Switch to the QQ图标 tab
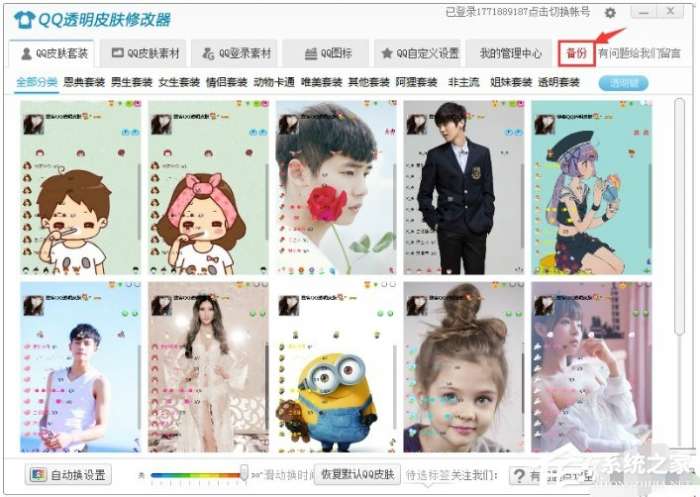The image size is (700, 497). pyautogui.click(x=327, y=54)
